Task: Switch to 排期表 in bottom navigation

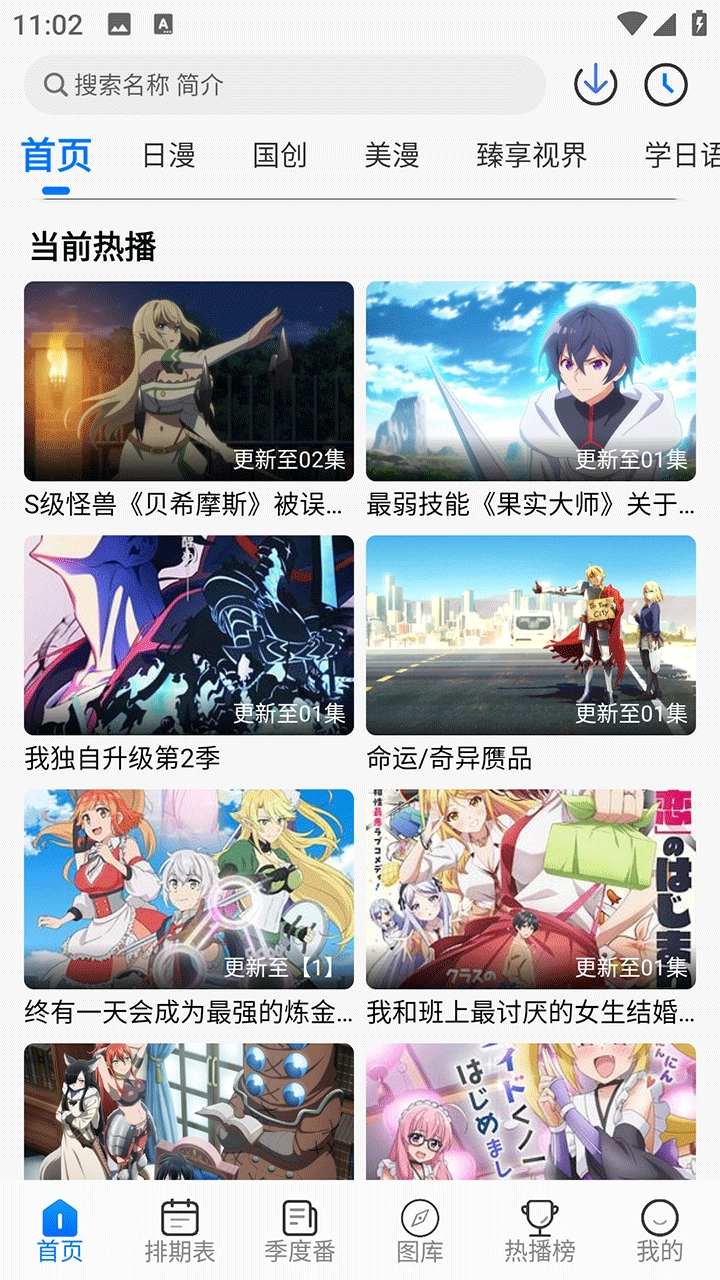Action: [x=180, y=1232]
